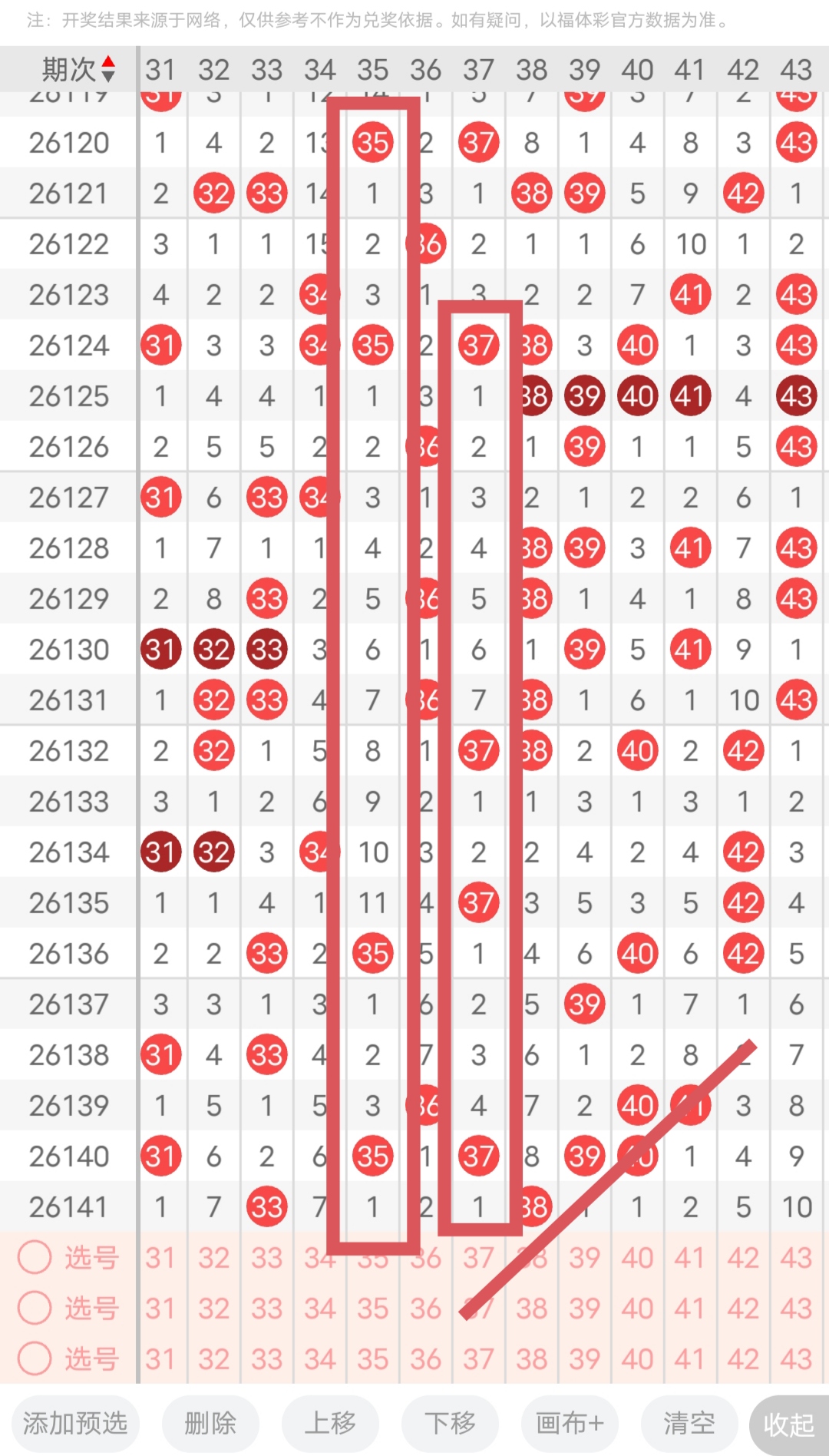Tap 添加预选 button
Screen dimensions: 829x1456
click(75, 1424)
